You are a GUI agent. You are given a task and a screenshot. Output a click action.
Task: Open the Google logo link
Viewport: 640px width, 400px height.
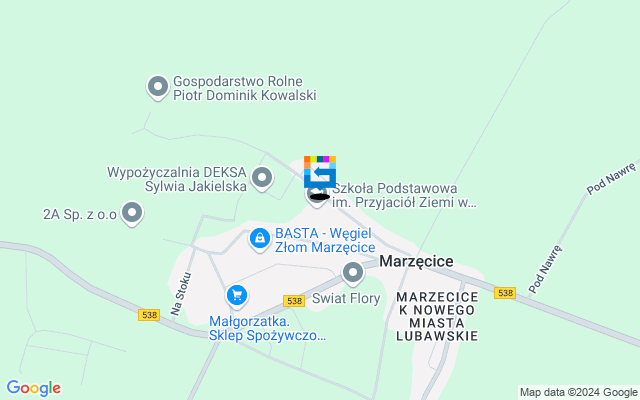(33, 388)
